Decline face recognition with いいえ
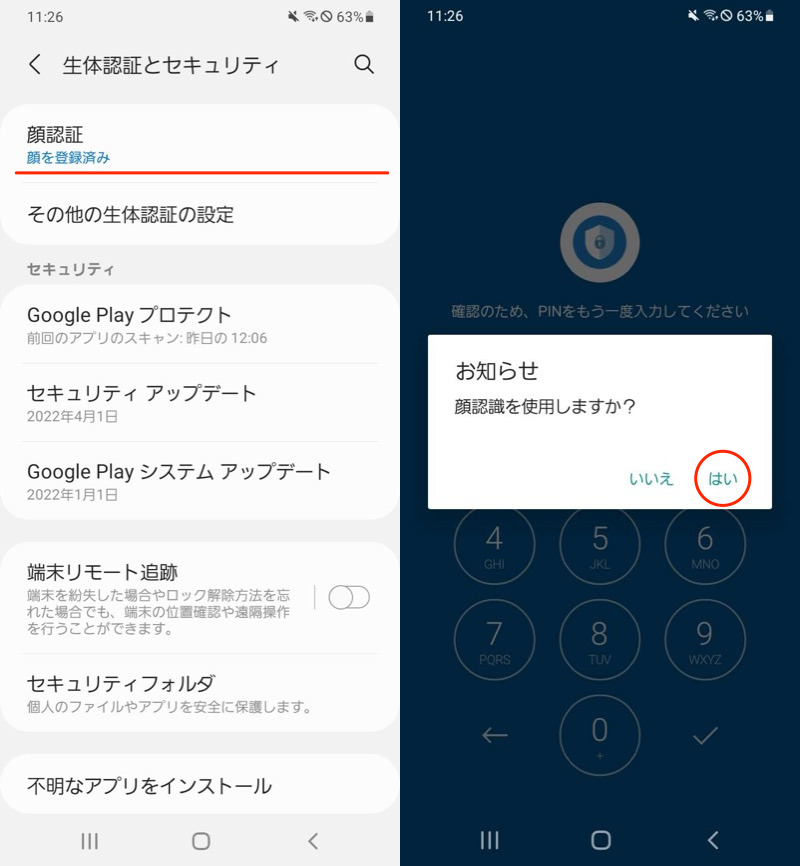Viewport: 800px width, 866px height. [x=651, y=479]
